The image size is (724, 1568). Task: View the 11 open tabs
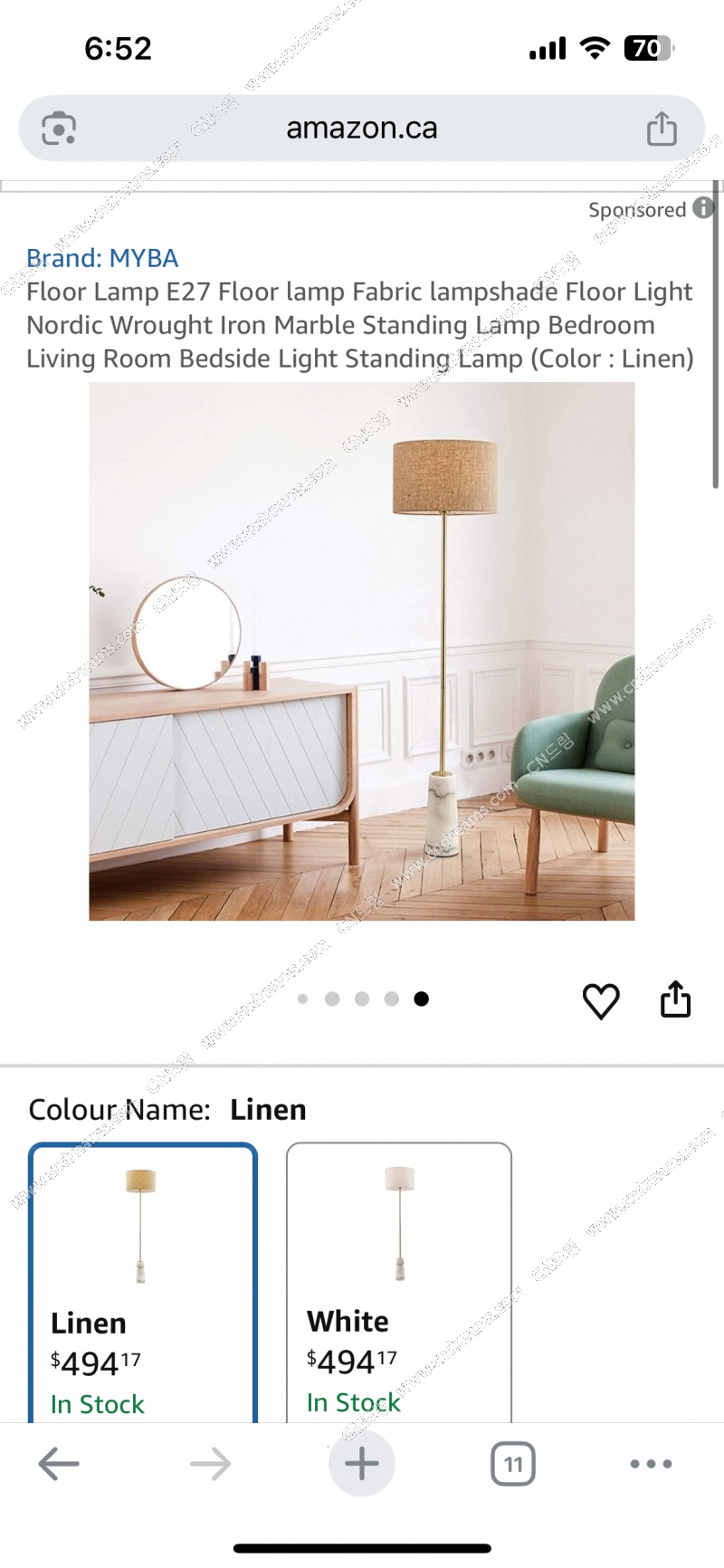tap(512, 1464)
